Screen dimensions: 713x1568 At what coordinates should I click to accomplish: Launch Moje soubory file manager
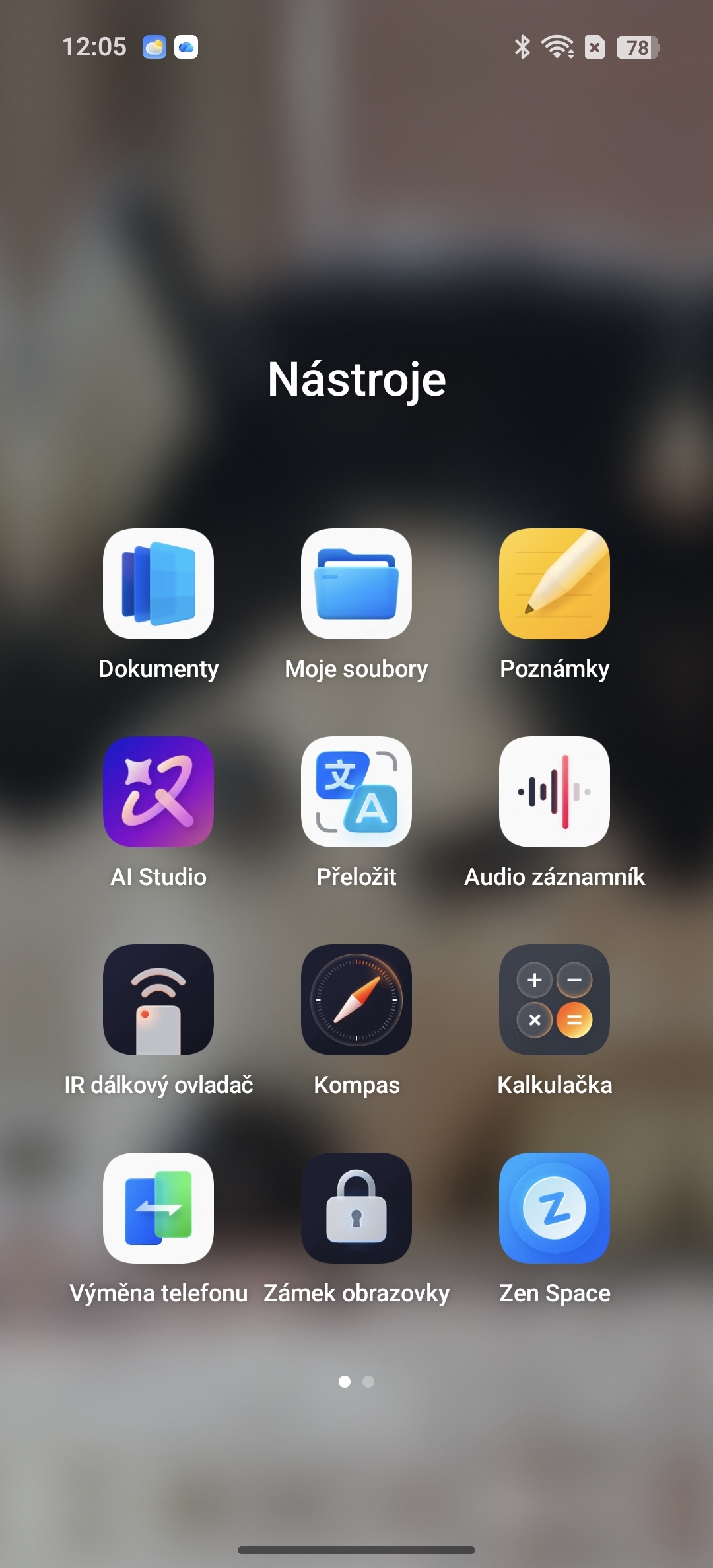(x=356, y=584)
